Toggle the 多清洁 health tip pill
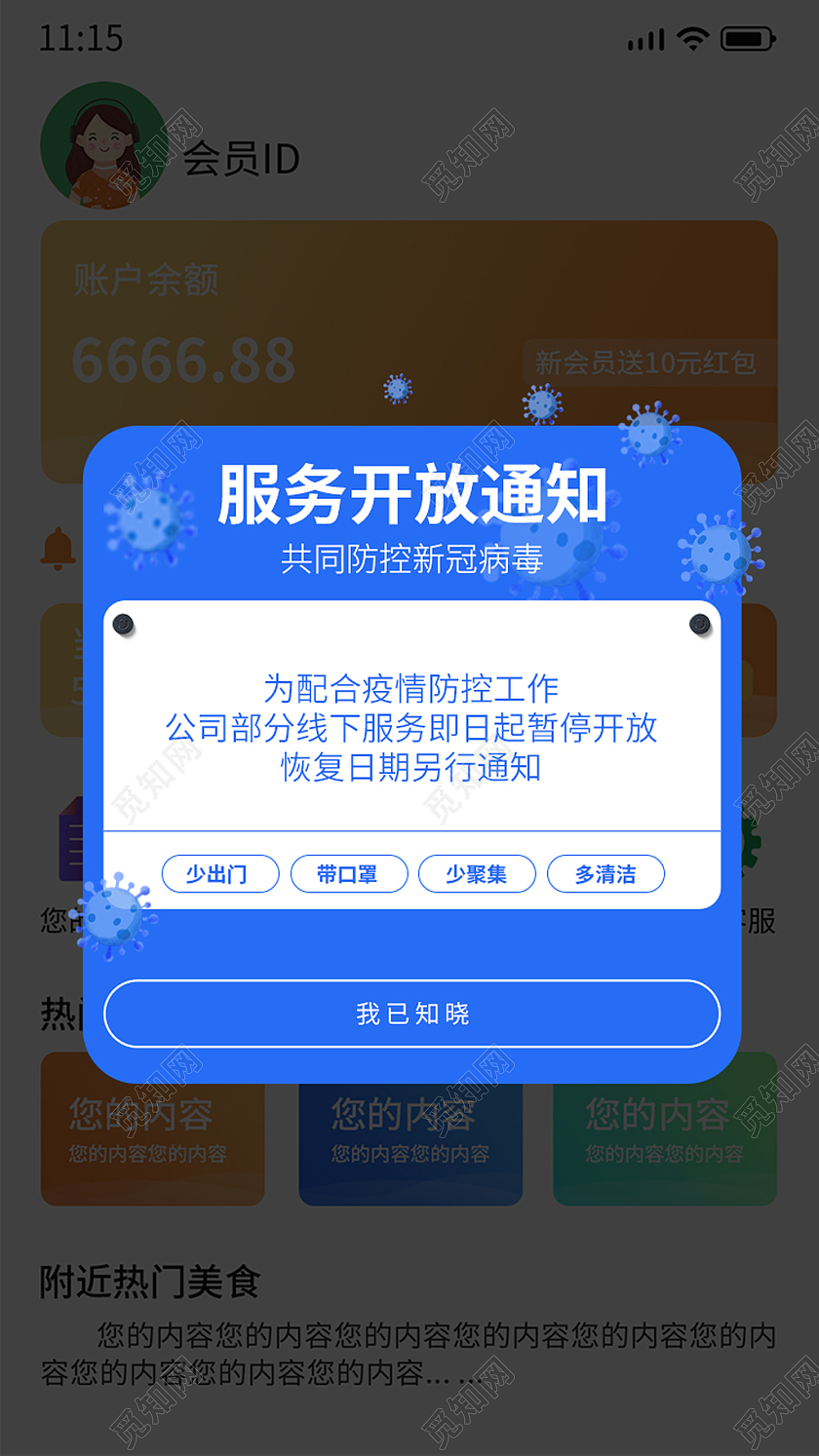Image resolution: width=819 pixels, height=1456 pixels. coord(605,873)
